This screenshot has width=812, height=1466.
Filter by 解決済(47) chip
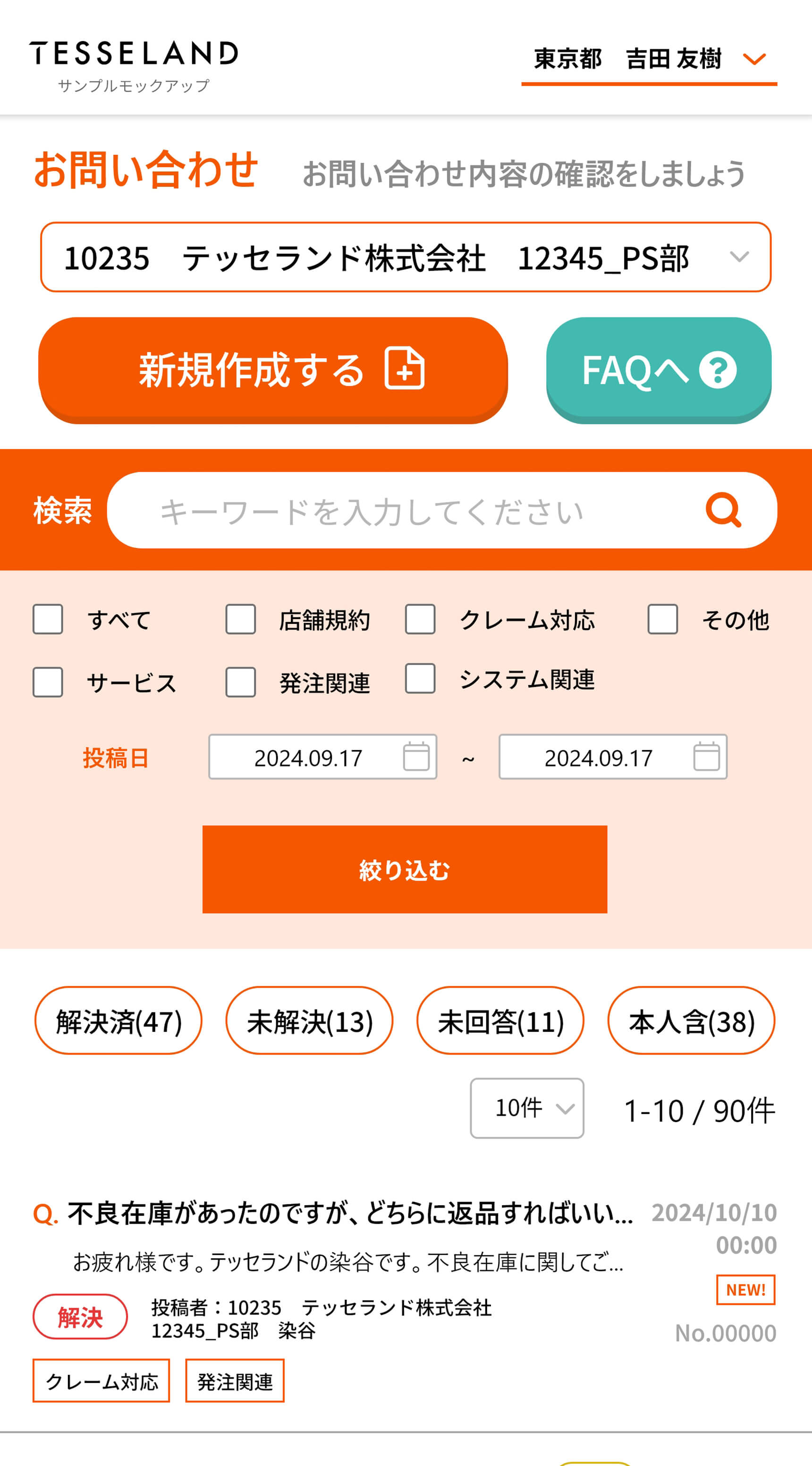[118, 1021]
